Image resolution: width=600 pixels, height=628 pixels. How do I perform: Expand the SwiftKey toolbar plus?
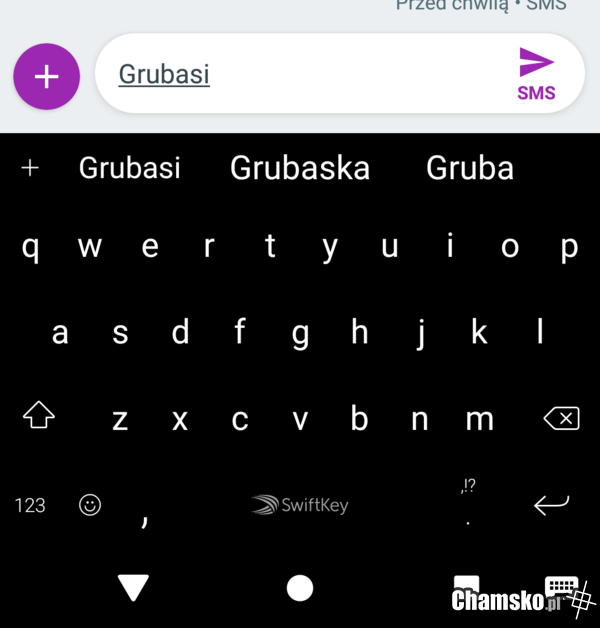[x=30, y=168]
